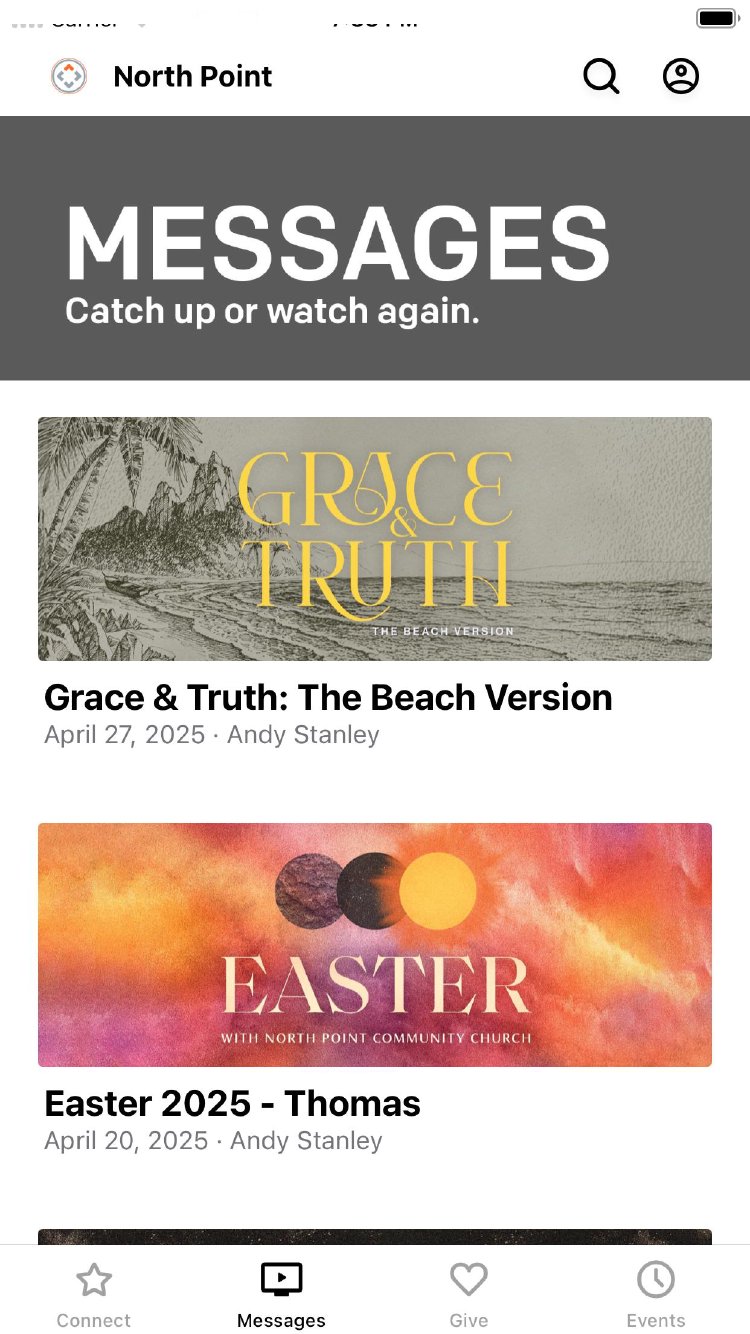Switch to the Connect tab

coord(94,1294)
